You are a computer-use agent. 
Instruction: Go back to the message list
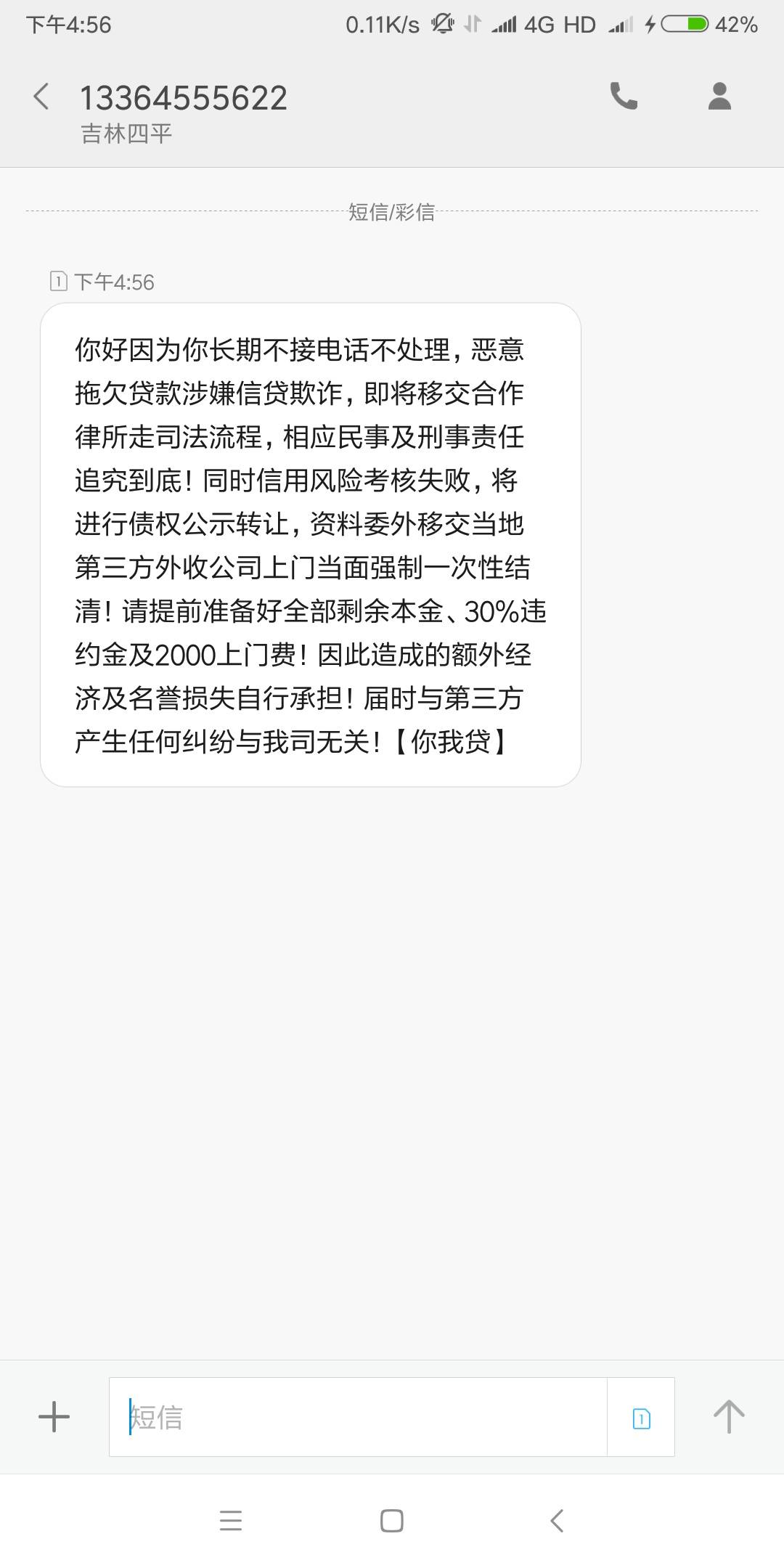41,97
